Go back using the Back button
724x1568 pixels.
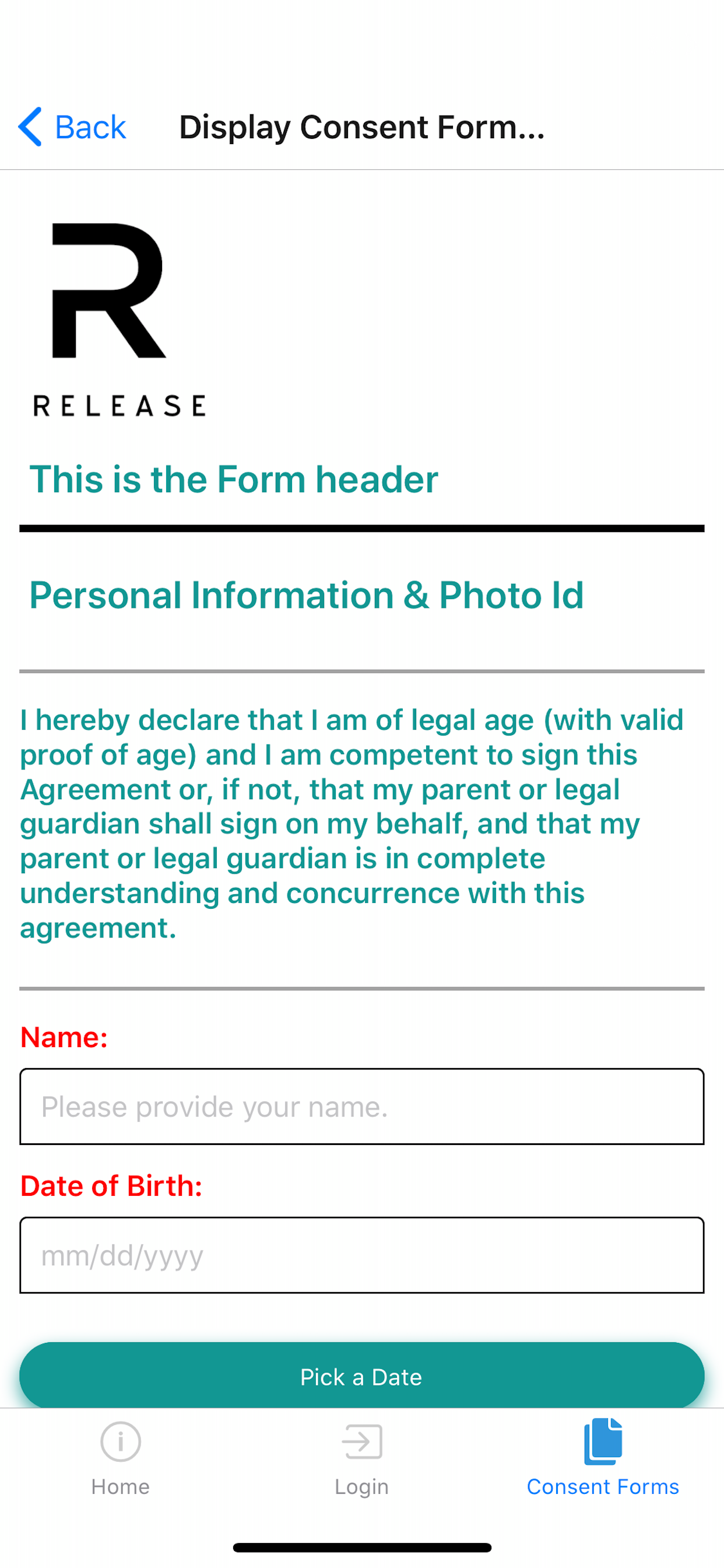pyautogui.click(x=72, y=127)
